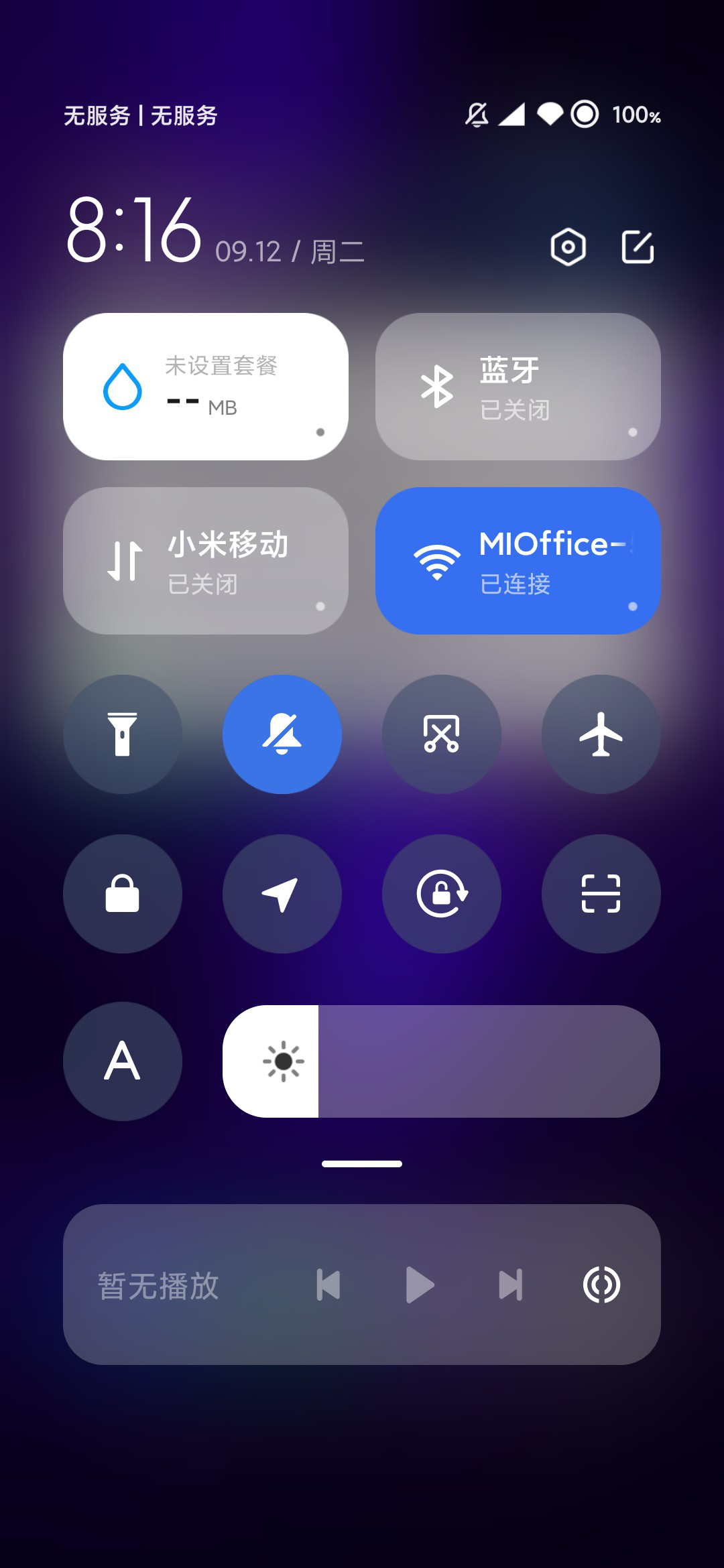Open the audio output cast icon

[x=601, y=1285]
